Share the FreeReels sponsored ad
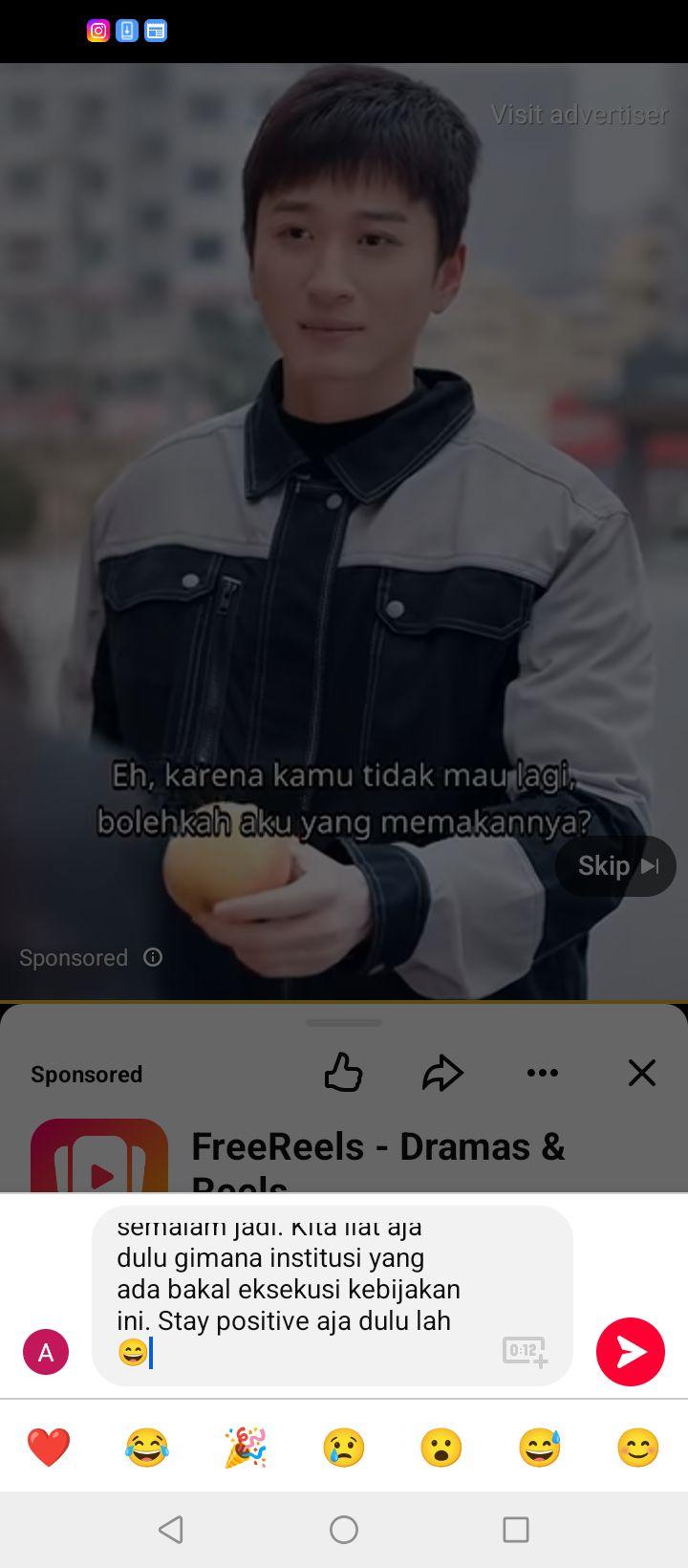This screenshot has width=688, height=1568. pos(442,1073)
